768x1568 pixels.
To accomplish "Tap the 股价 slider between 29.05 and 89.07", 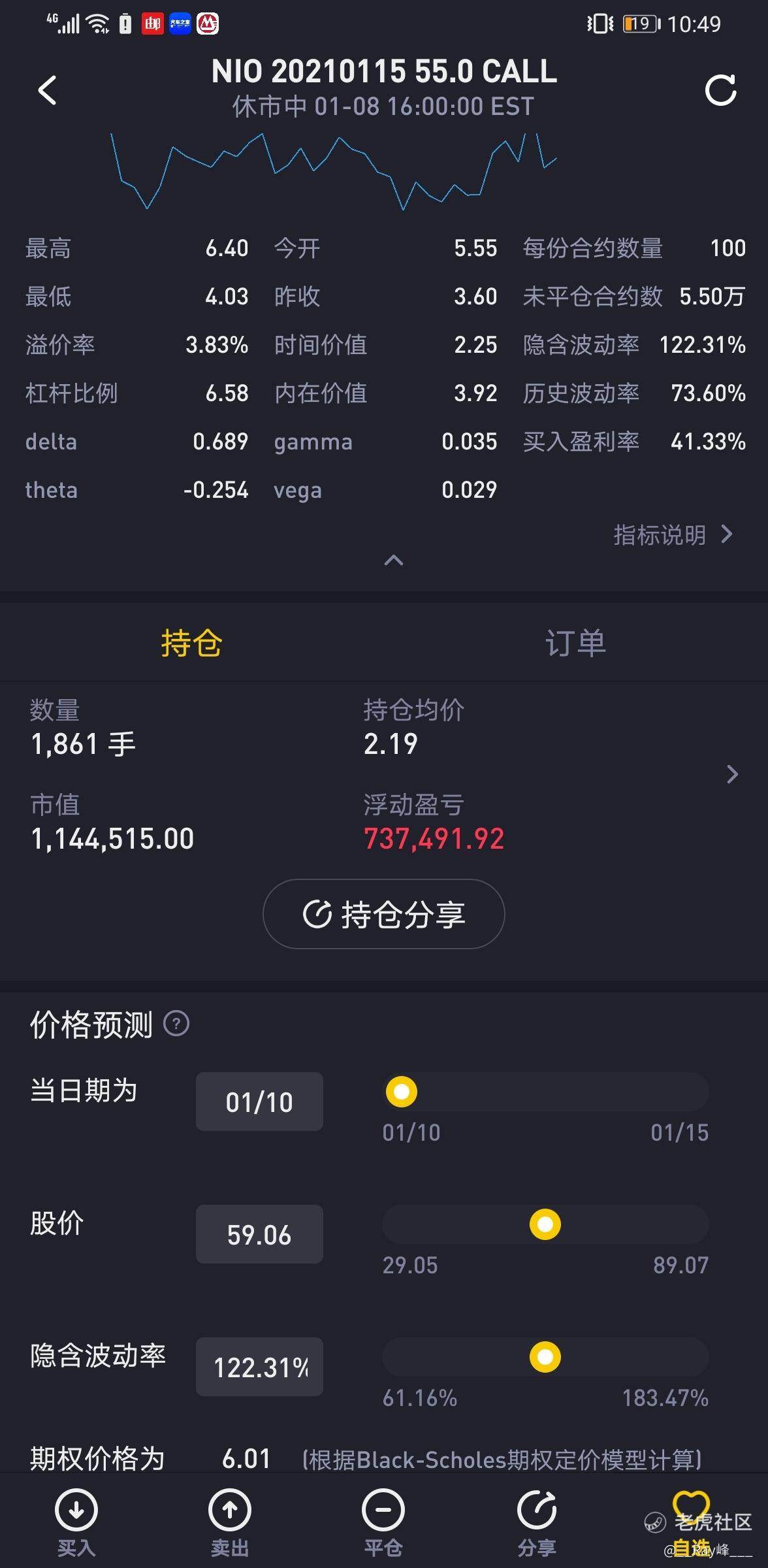I will point(545,1224).
